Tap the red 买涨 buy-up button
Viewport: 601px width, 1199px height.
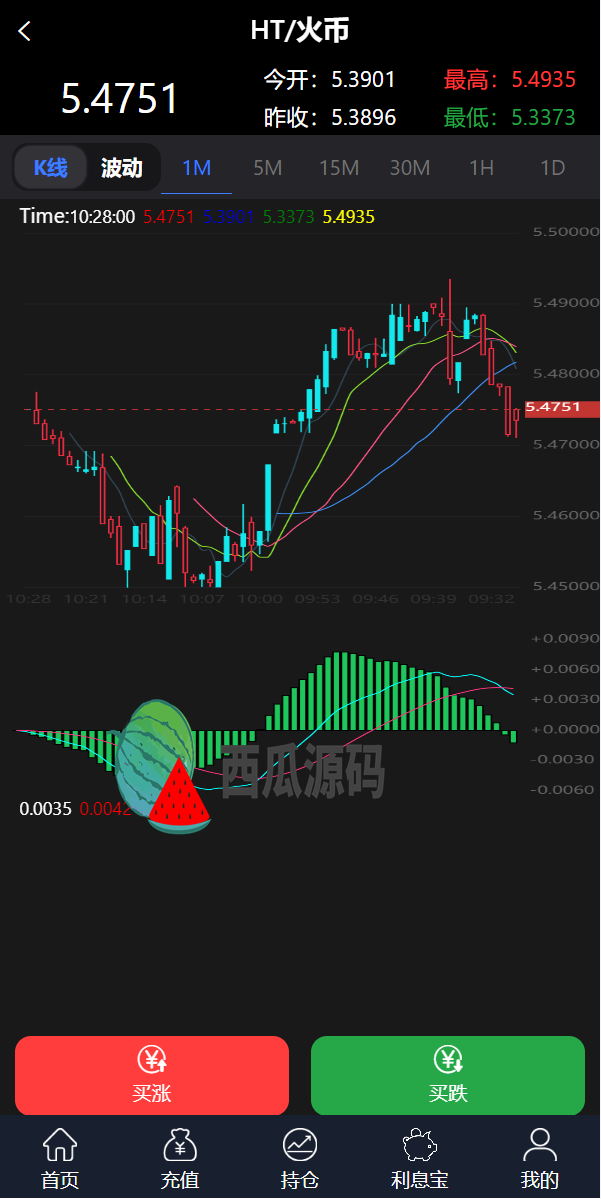152,1075
